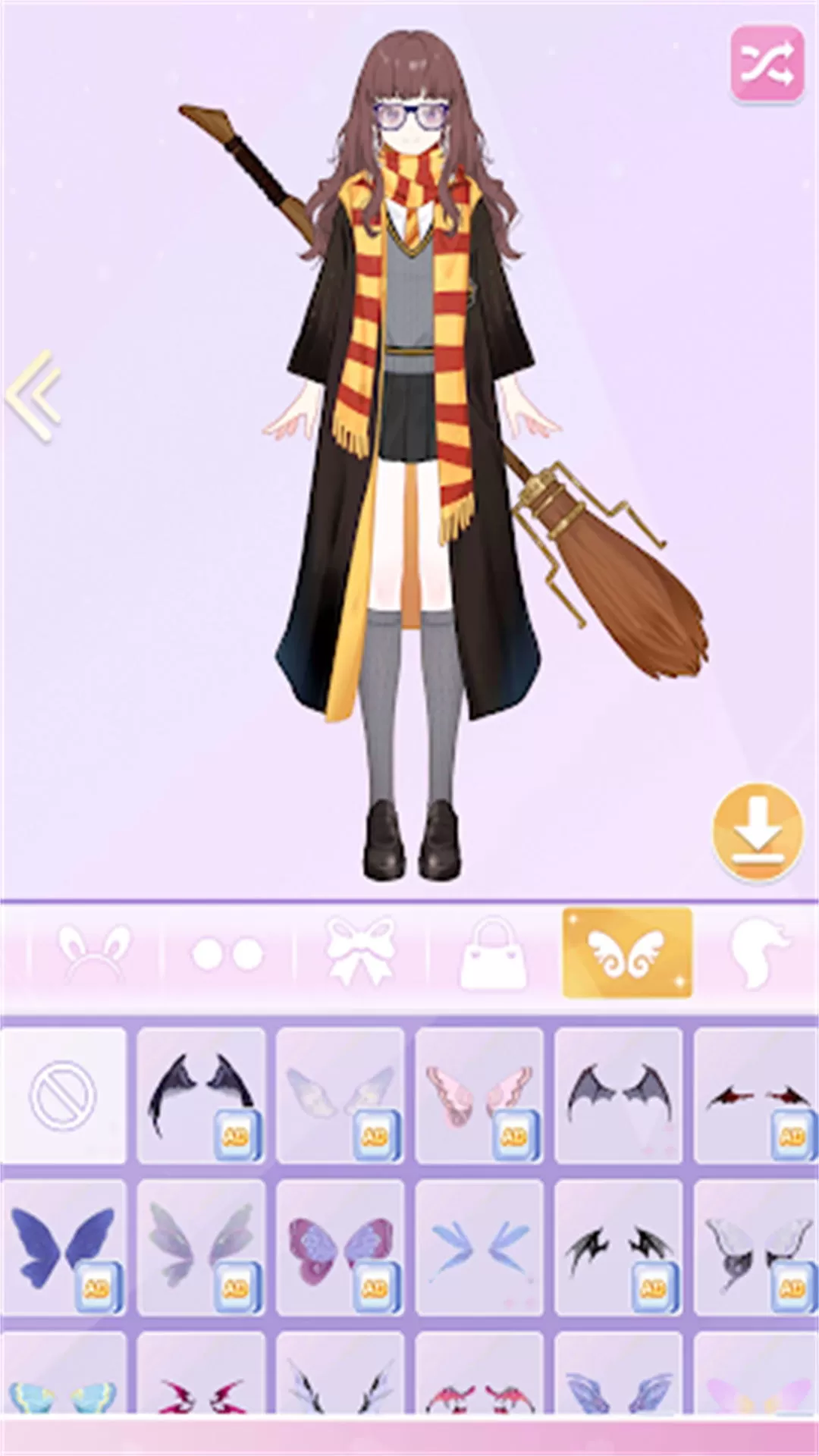Switch to the bunny ears headband category
The height and width of the screenshot is (1456, 819).
click(94, 952)
